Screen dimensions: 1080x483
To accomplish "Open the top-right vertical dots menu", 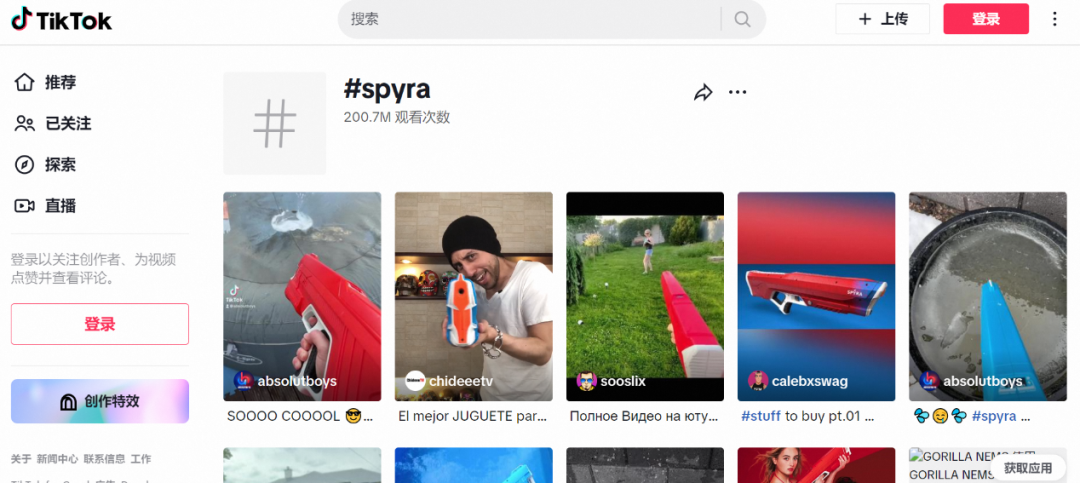I will pyautogui.click(x=1055, y=19).
